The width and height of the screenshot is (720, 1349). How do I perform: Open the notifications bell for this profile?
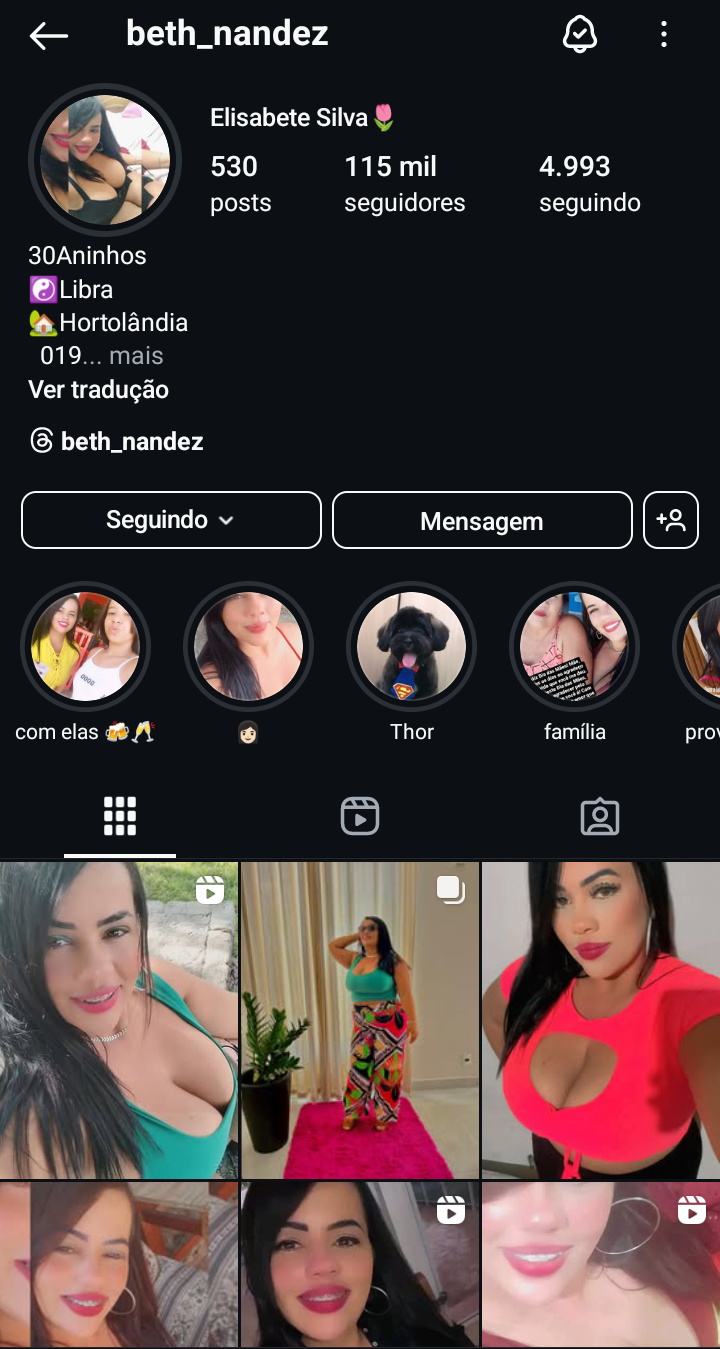tap(580, 35)
